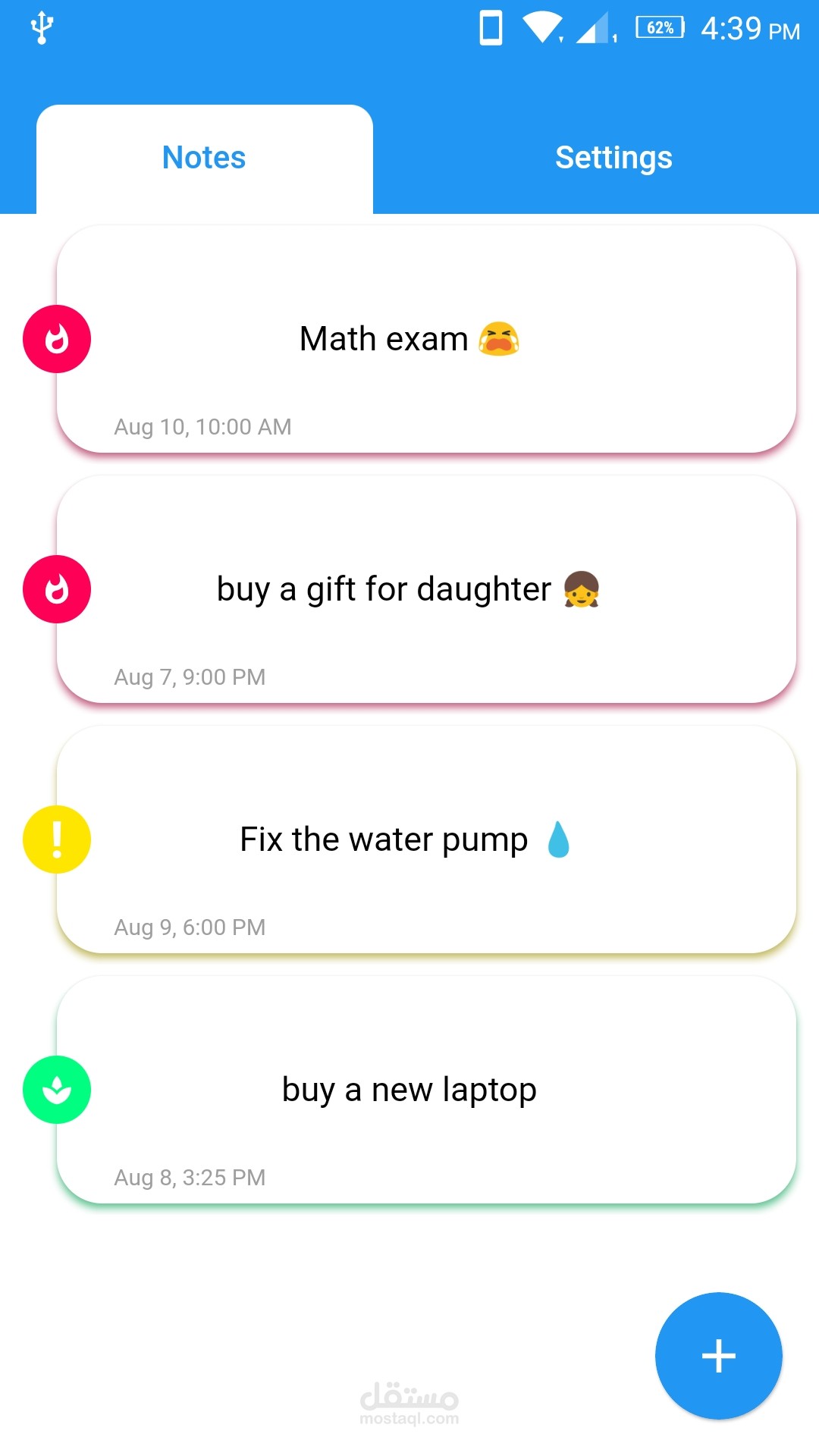The width and height of the screenshot is (819, 1456).
Task: Tap the green leaf priority icon
Action: click(x=57, y=1090)
